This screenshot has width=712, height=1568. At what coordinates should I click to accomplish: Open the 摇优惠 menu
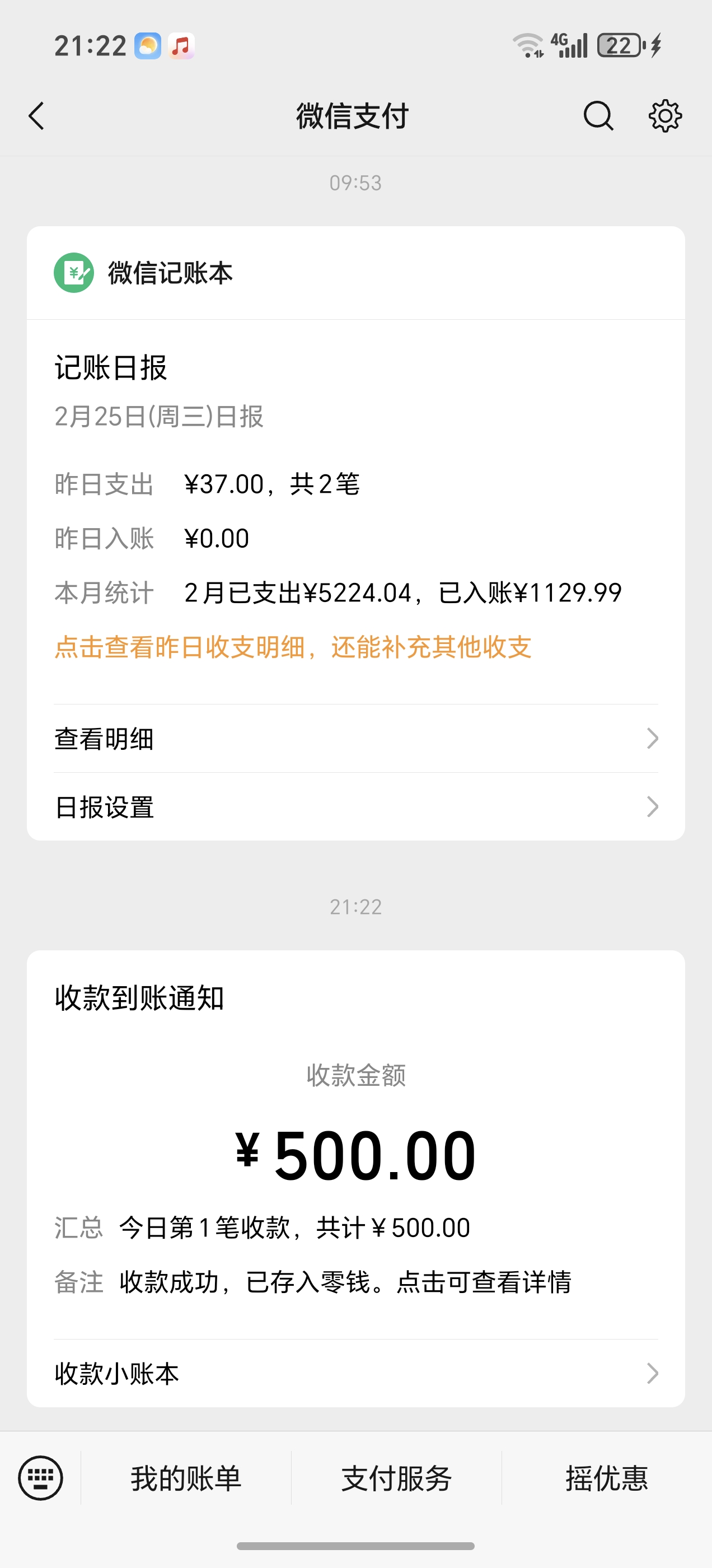pos(607,1478)
